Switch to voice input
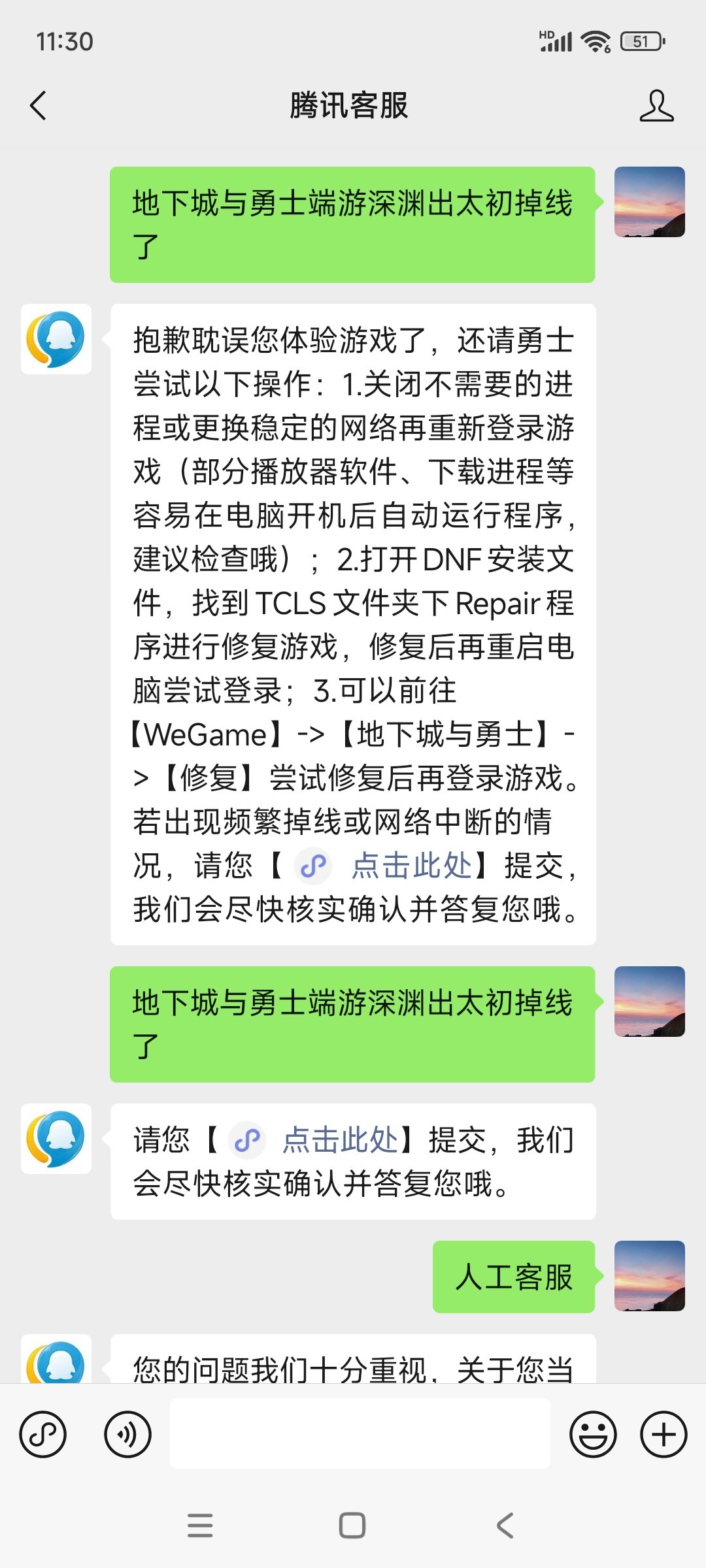706x1568 pixels. click(127, 1435)
